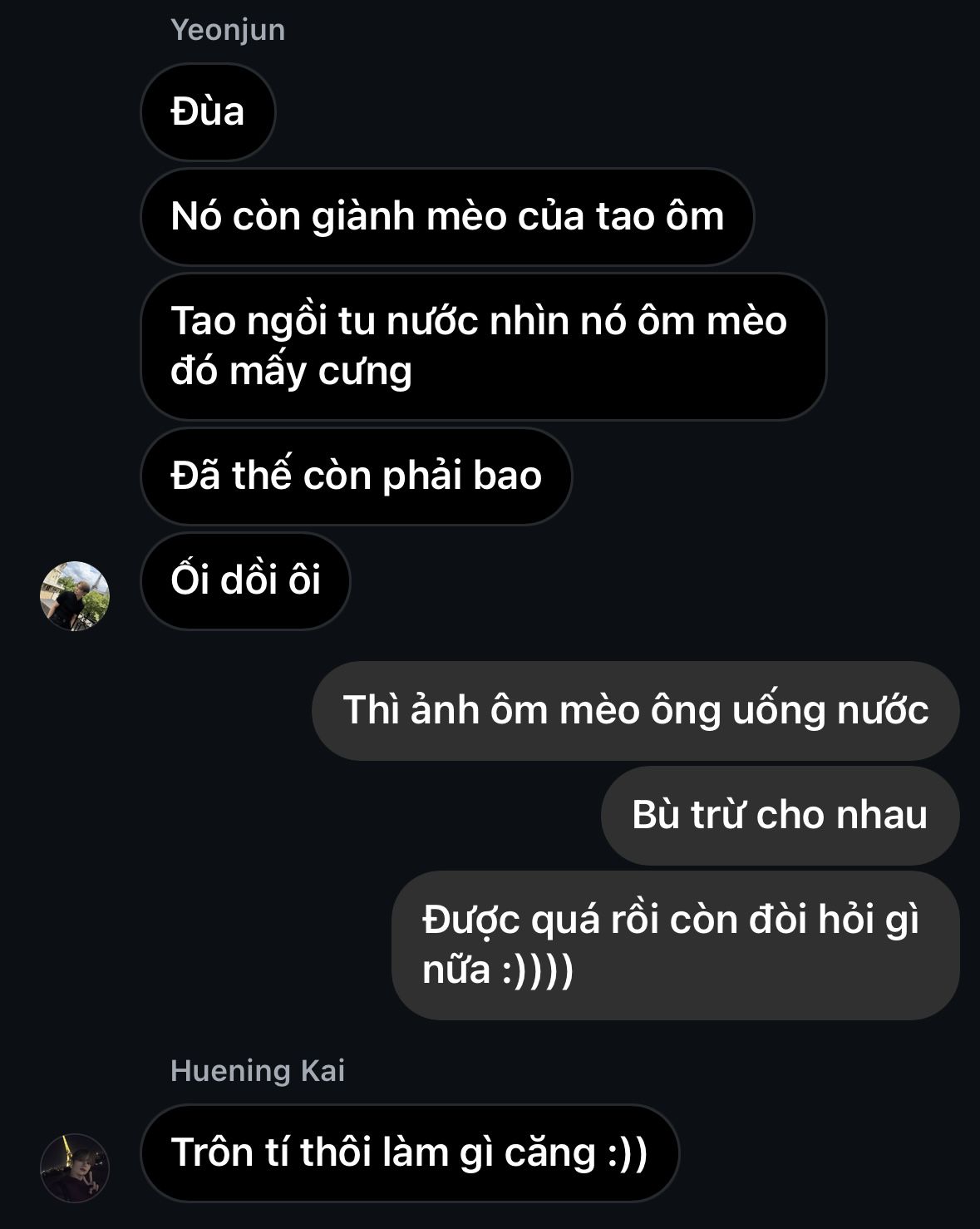Open Yeonjun's profile picture
This screenshot has width=980, height=1229.
tap(75, 595)
